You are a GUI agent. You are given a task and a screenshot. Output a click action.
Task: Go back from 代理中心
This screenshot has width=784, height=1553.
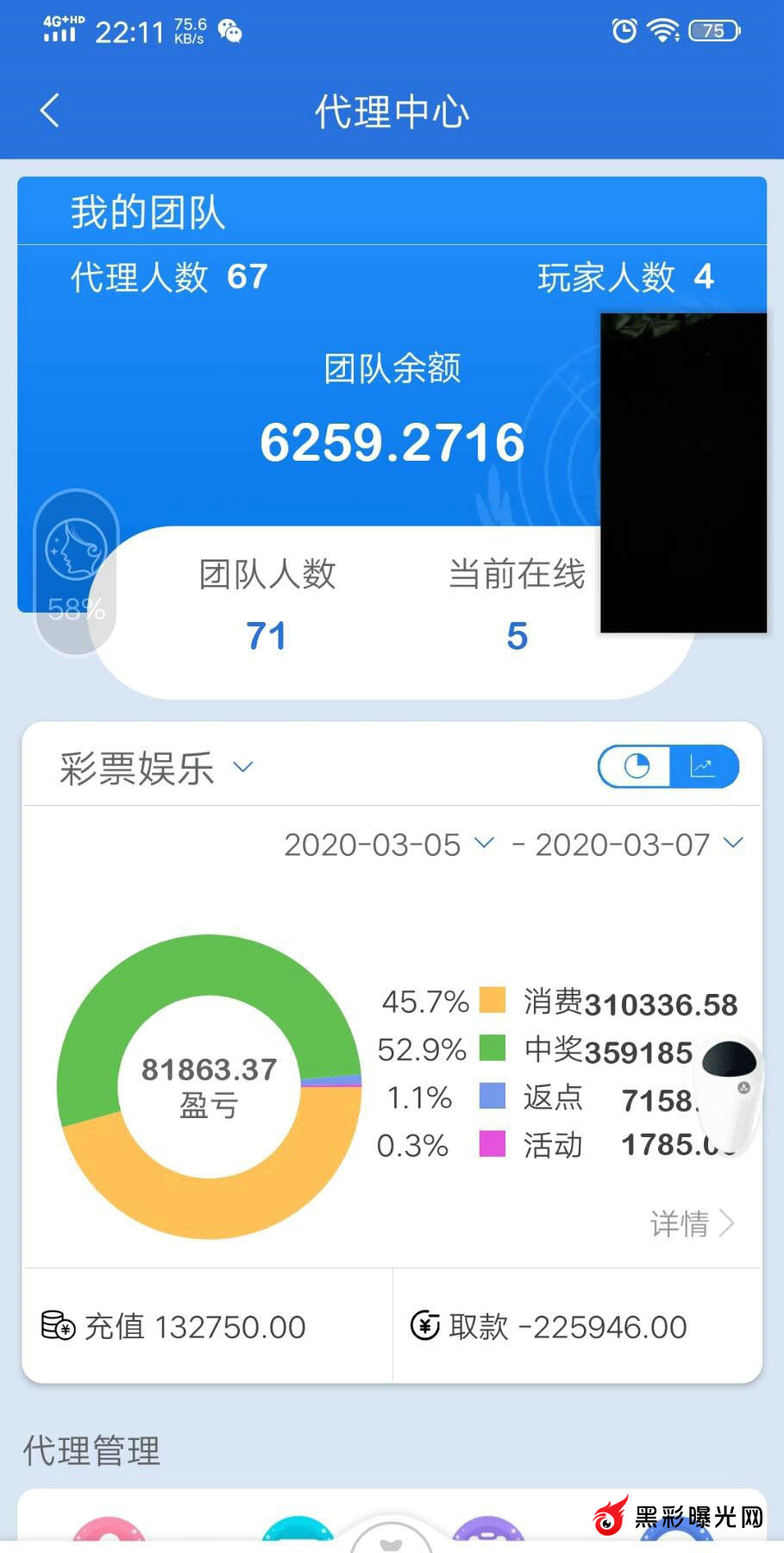50,111
